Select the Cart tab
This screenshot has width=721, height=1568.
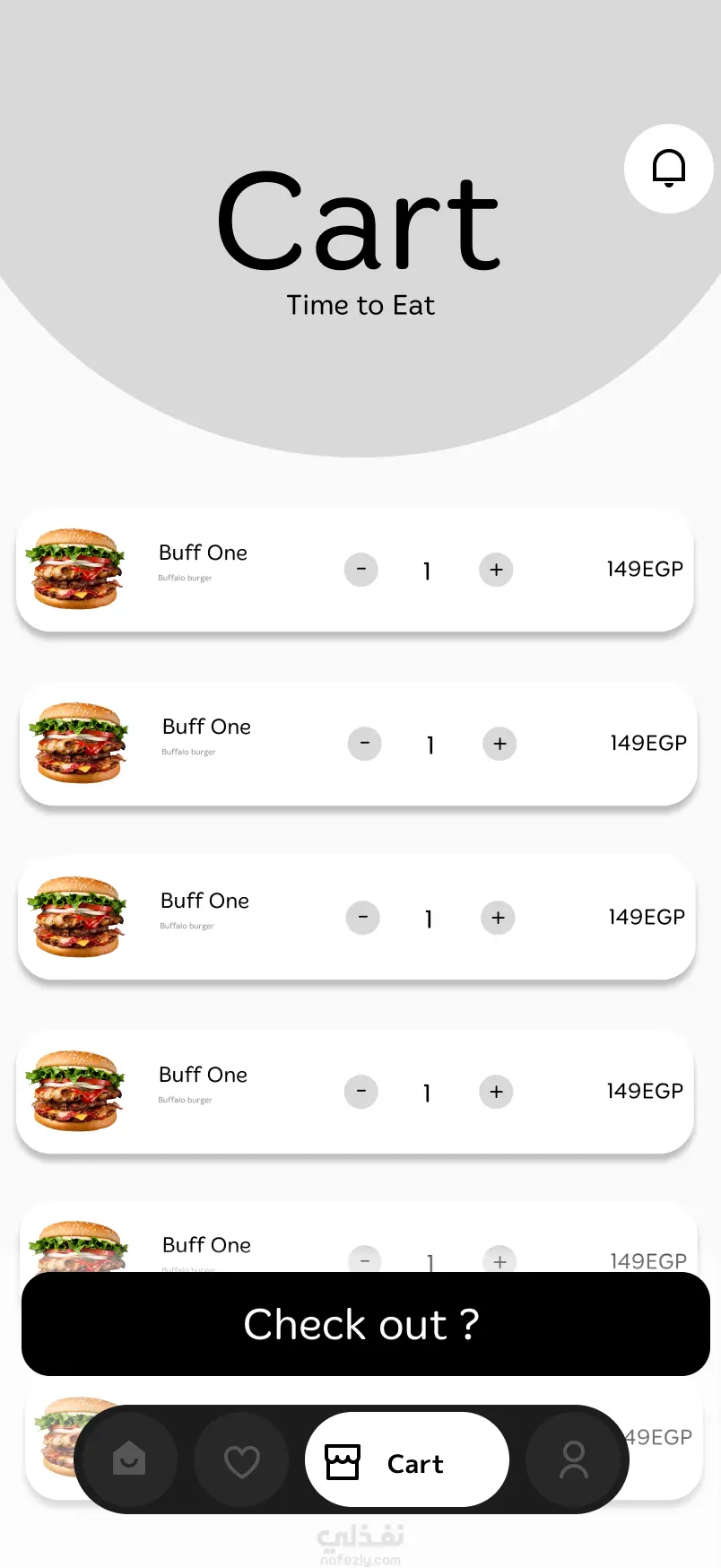click(406, 1460)
